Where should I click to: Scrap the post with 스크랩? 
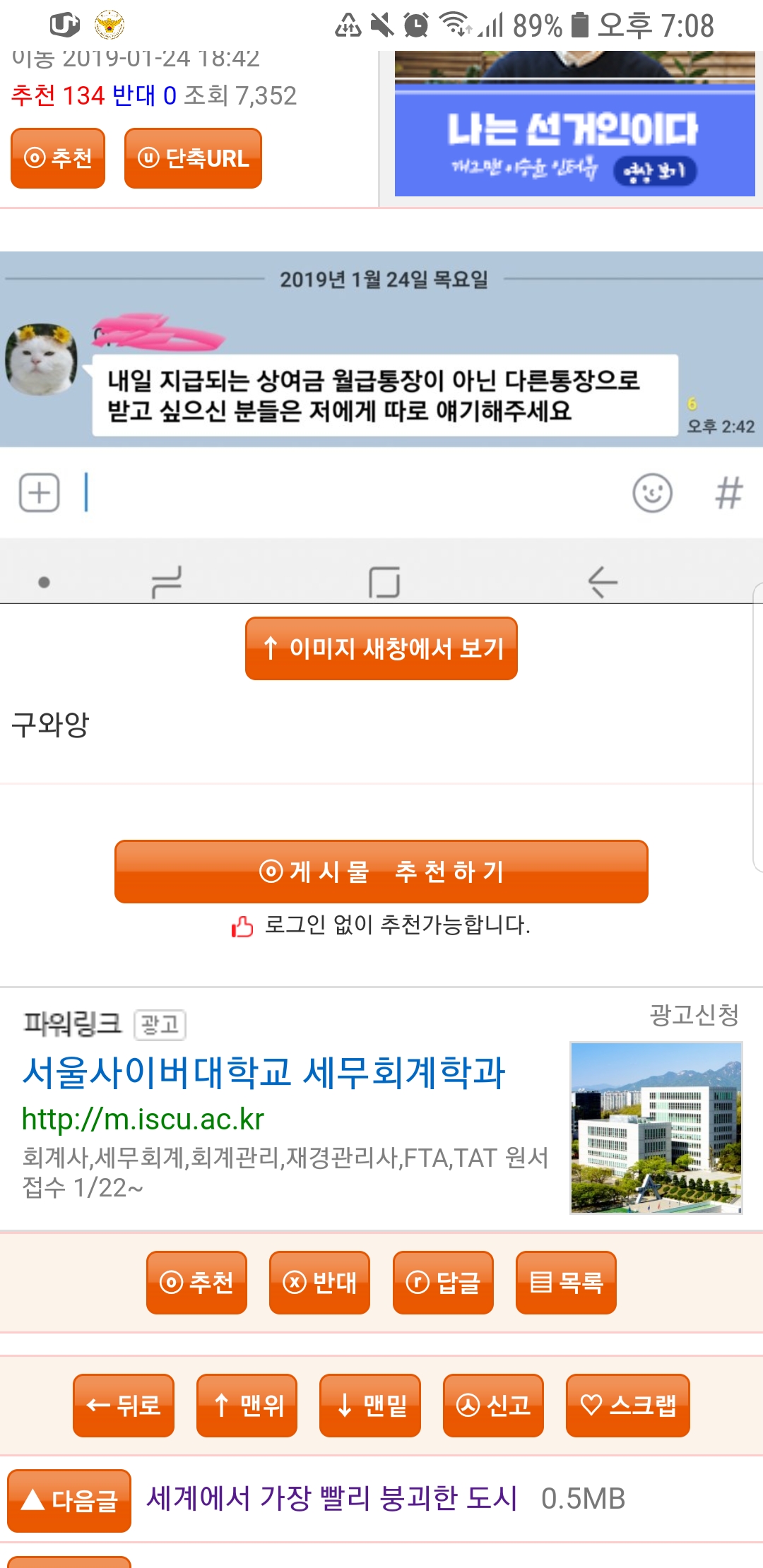coord(627,1406)
